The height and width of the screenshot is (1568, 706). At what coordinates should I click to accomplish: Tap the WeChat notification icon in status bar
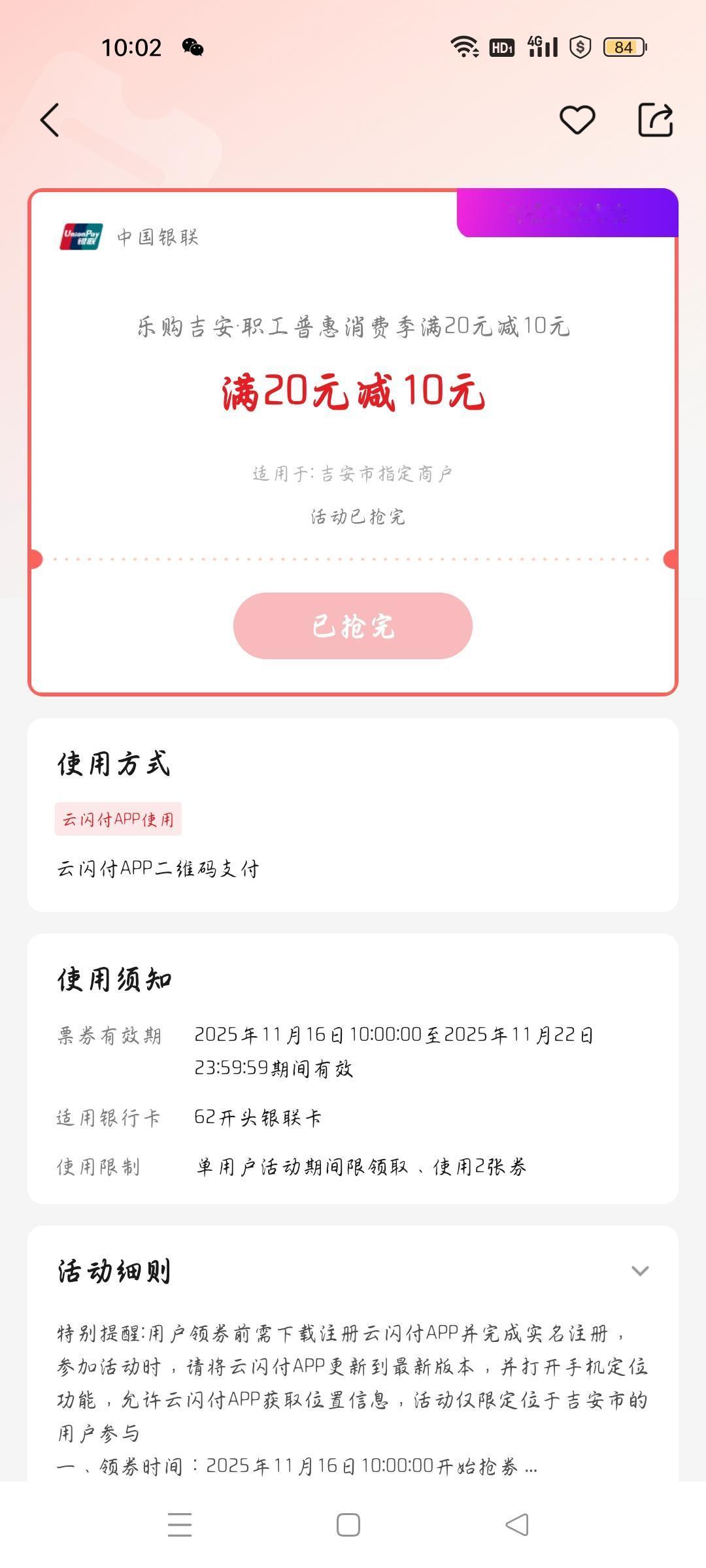tap(192, 48)
